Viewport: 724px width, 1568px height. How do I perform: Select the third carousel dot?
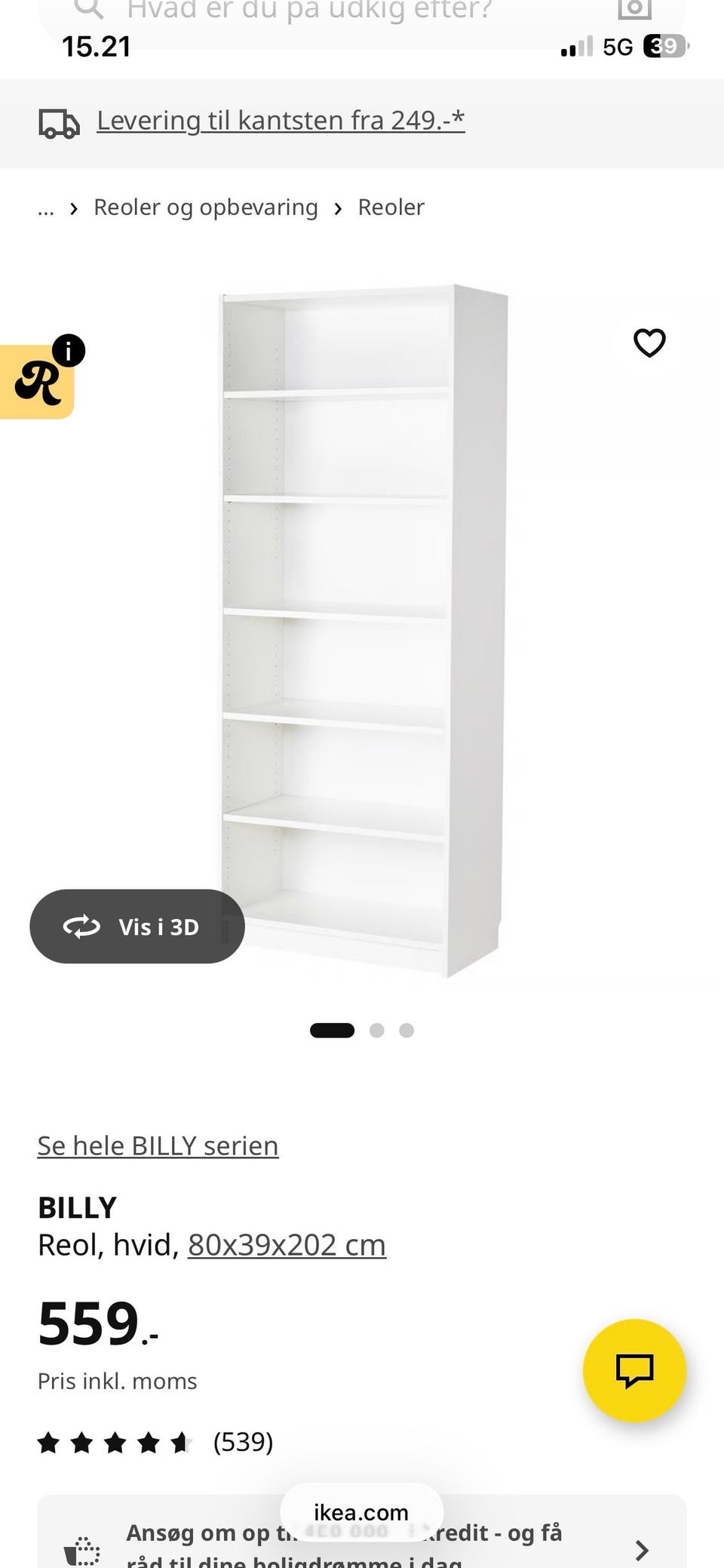pyautogui.click(x=406, y=1030)
